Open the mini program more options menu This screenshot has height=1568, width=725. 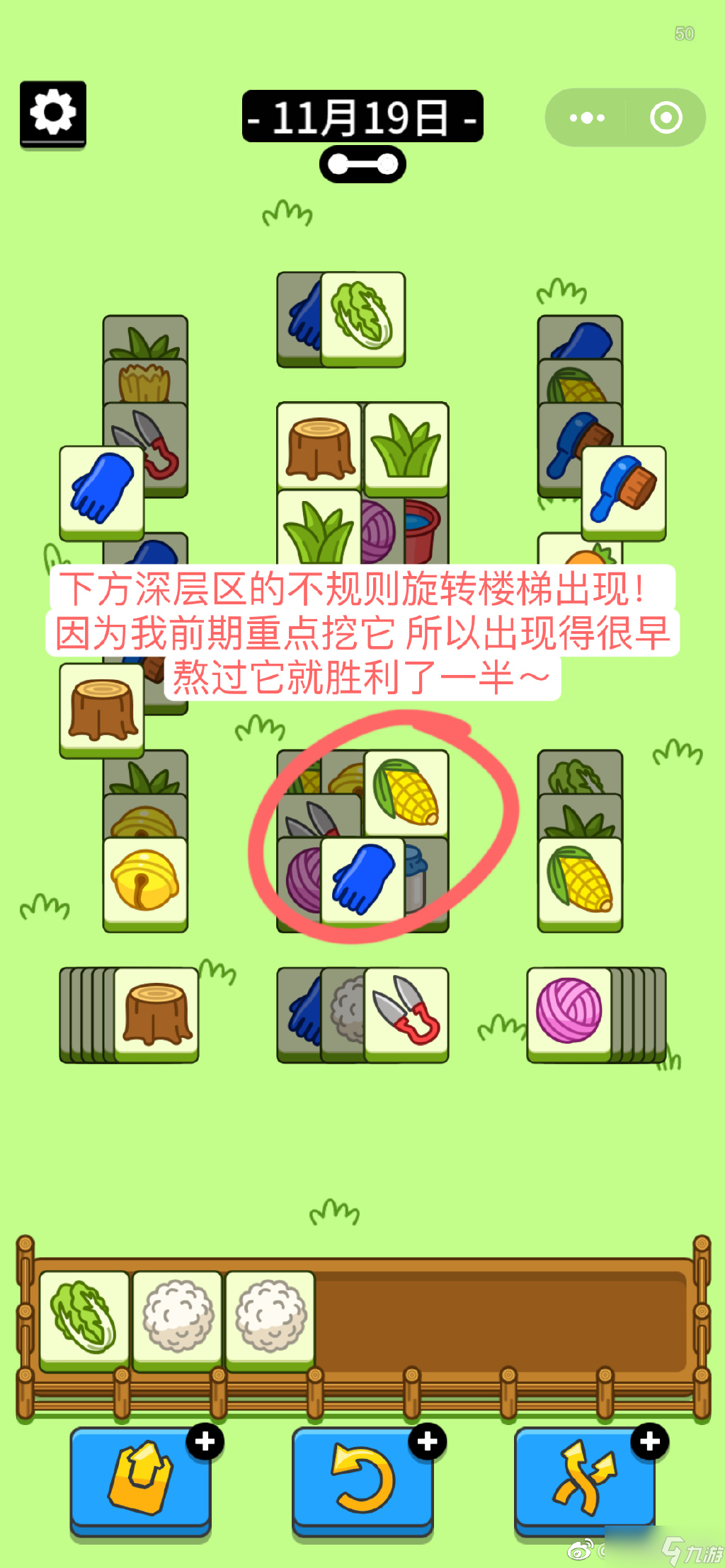pos(587,117)
